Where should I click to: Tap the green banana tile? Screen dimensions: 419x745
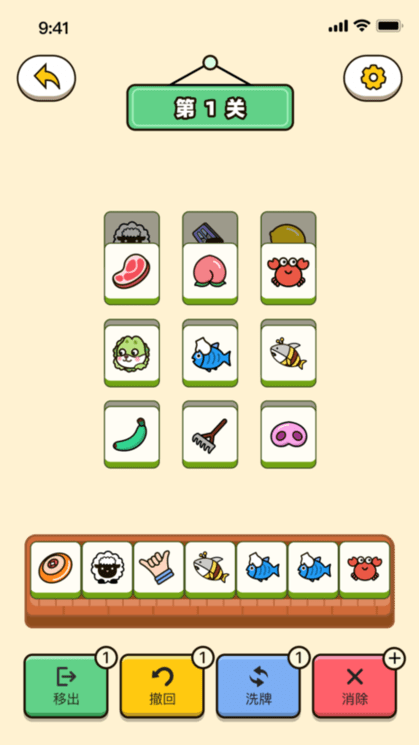[132, 437]
